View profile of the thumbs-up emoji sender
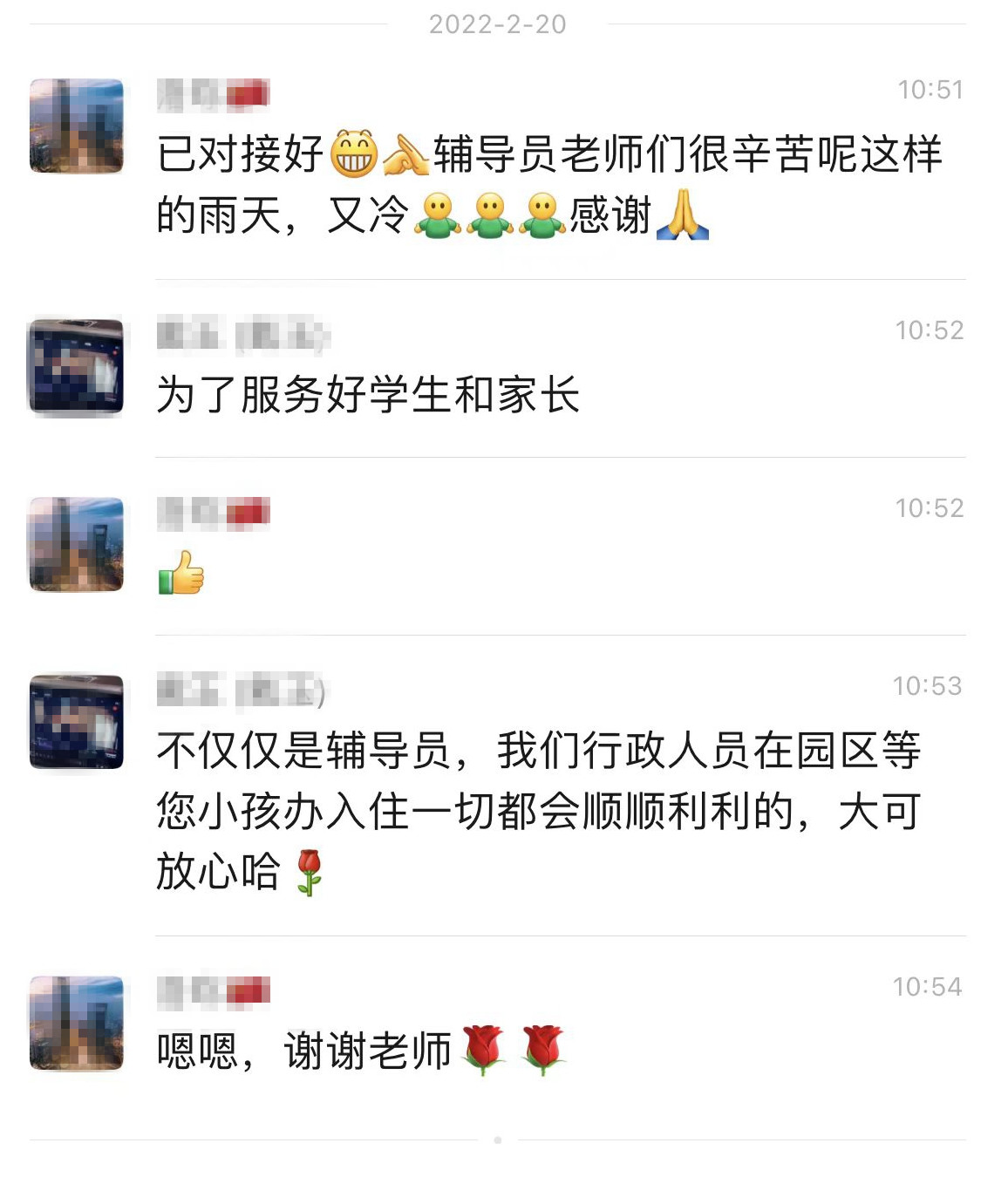 click(77, 544)
